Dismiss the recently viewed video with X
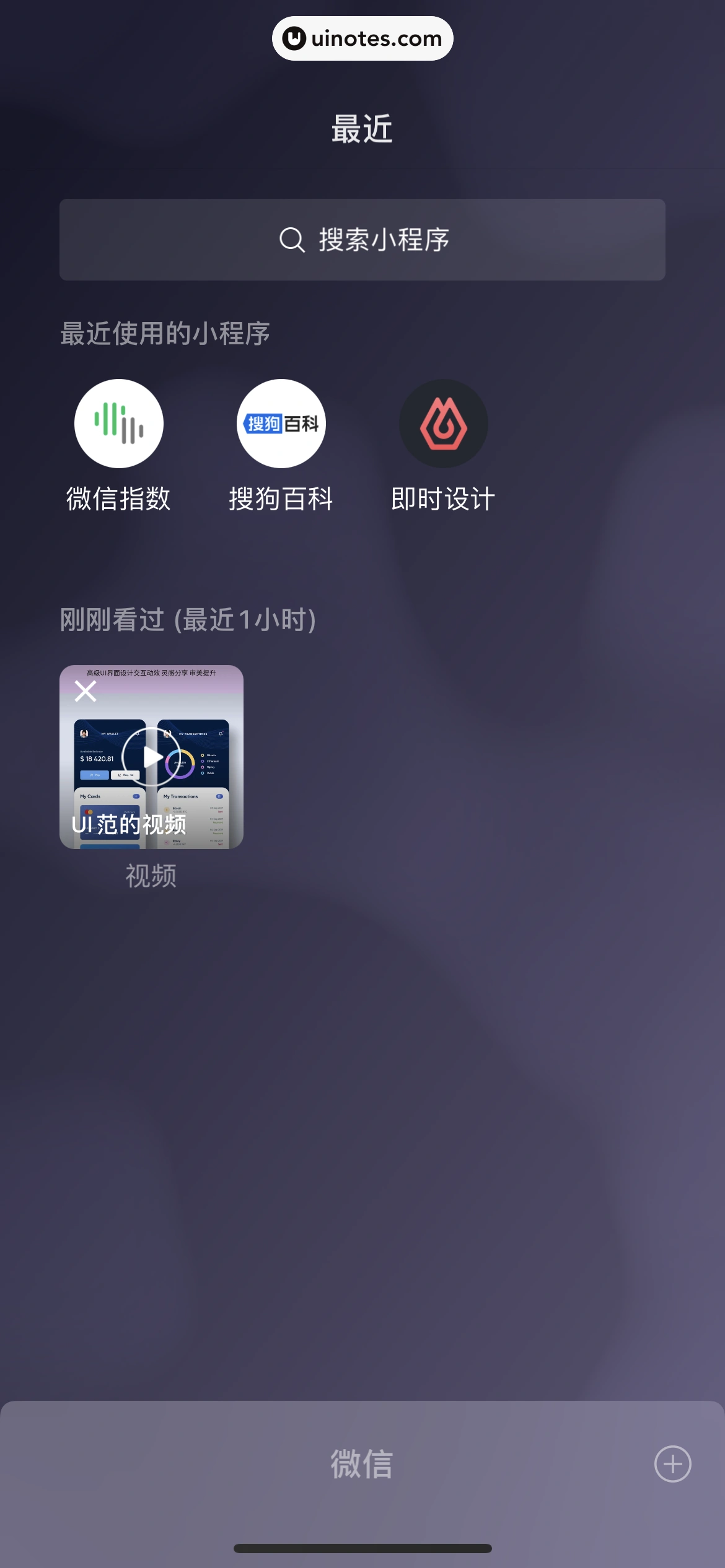 pos(86,690)
